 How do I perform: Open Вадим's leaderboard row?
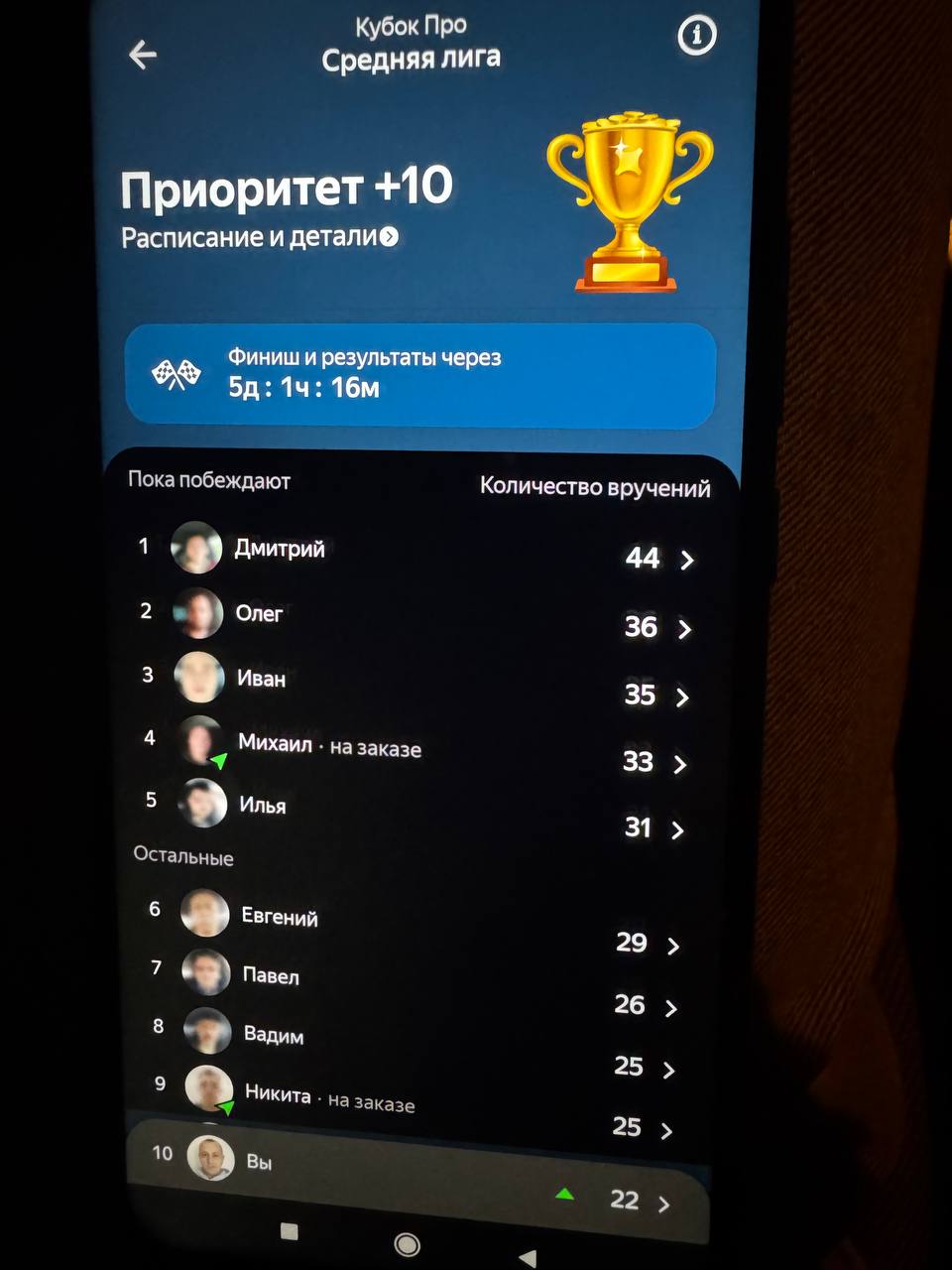click(x=416, y=1047)
